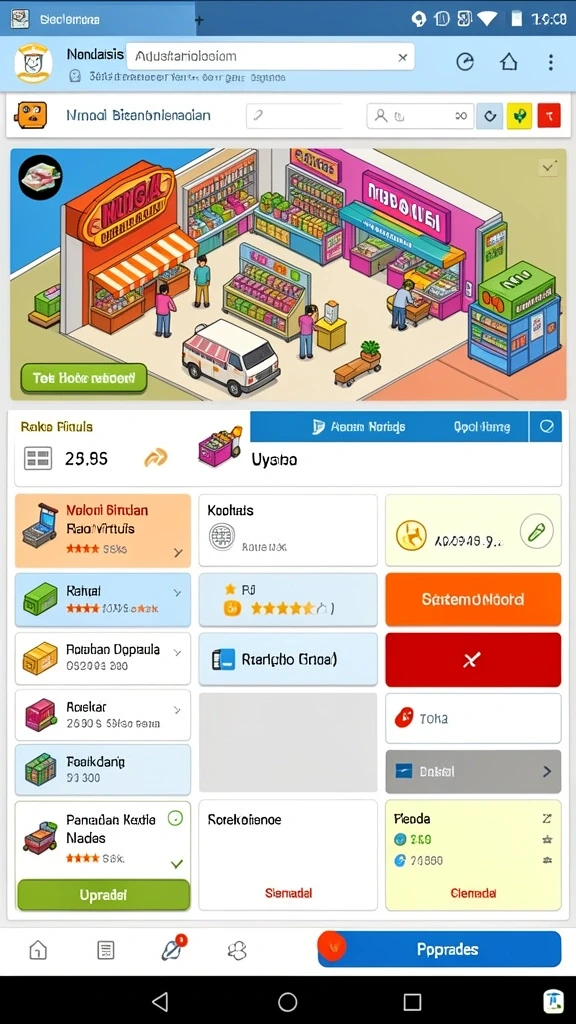The image size is (576, 1024).
Task: Open the Roekar card
Action: tap(103, 715)
